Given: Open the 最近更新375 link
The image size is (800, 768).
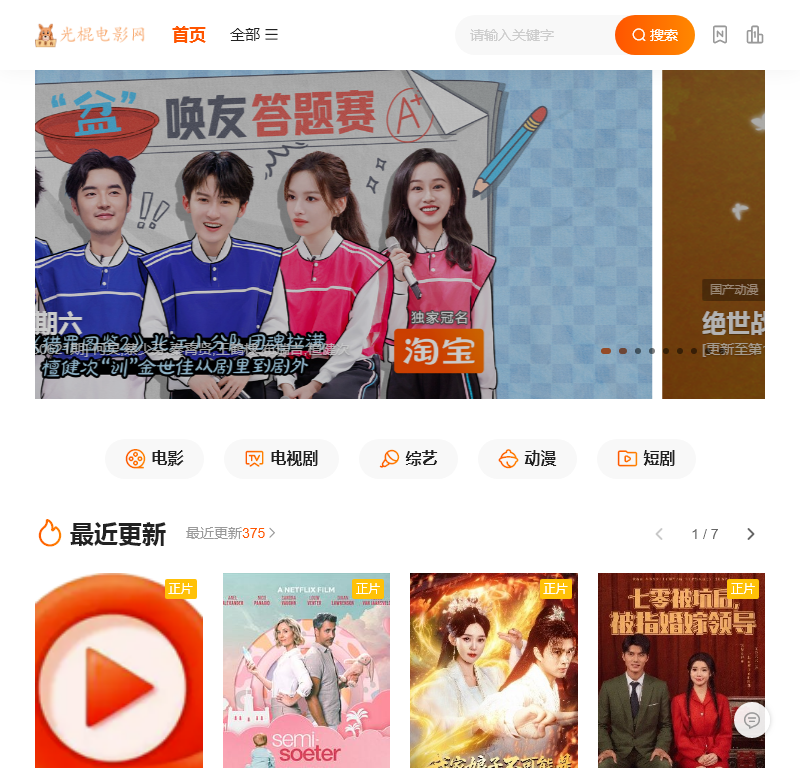Looking at the screenshot, I should pyautogui.click(x=230, y=533).
